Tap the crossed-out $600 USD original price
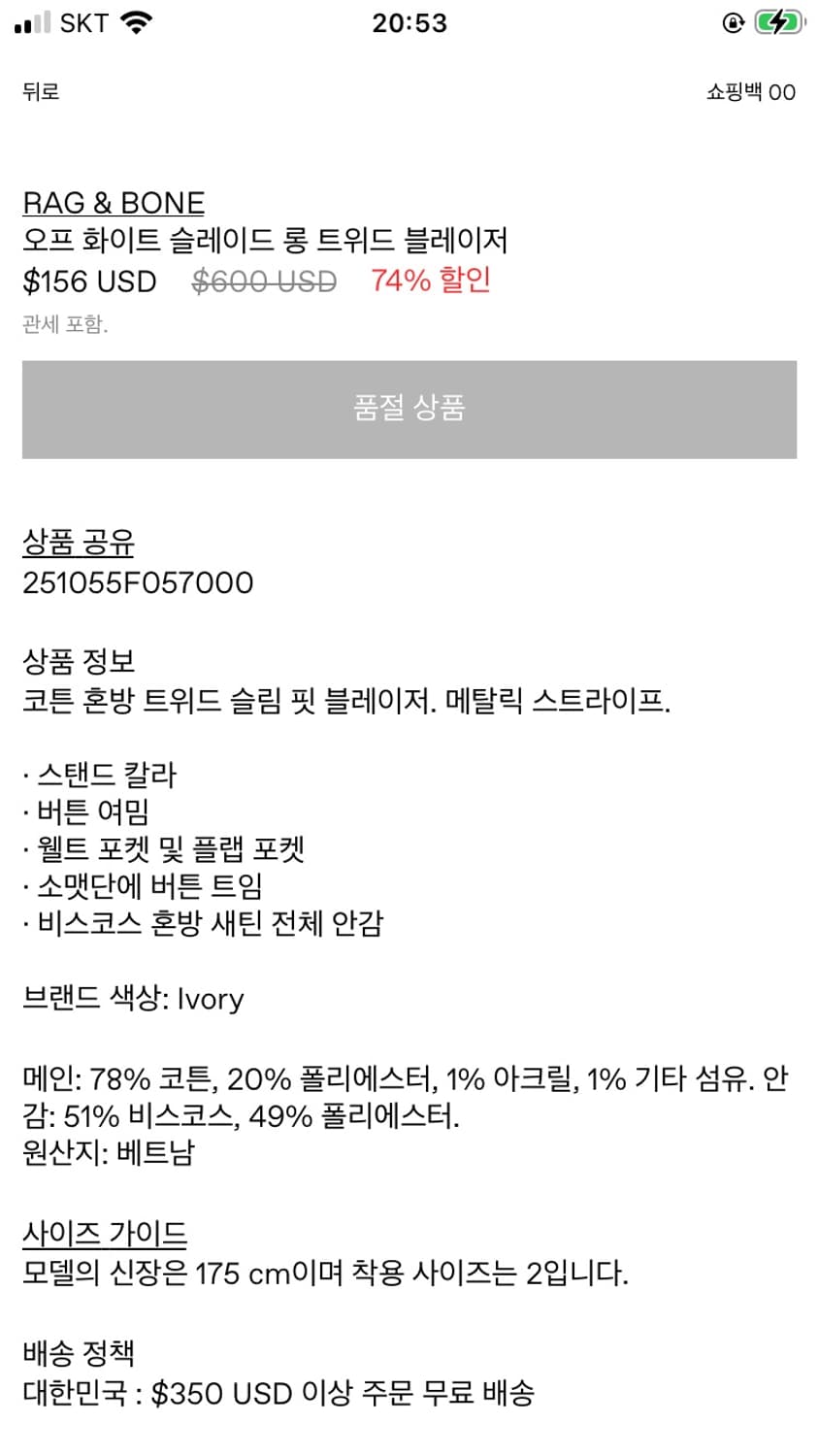 263,281
